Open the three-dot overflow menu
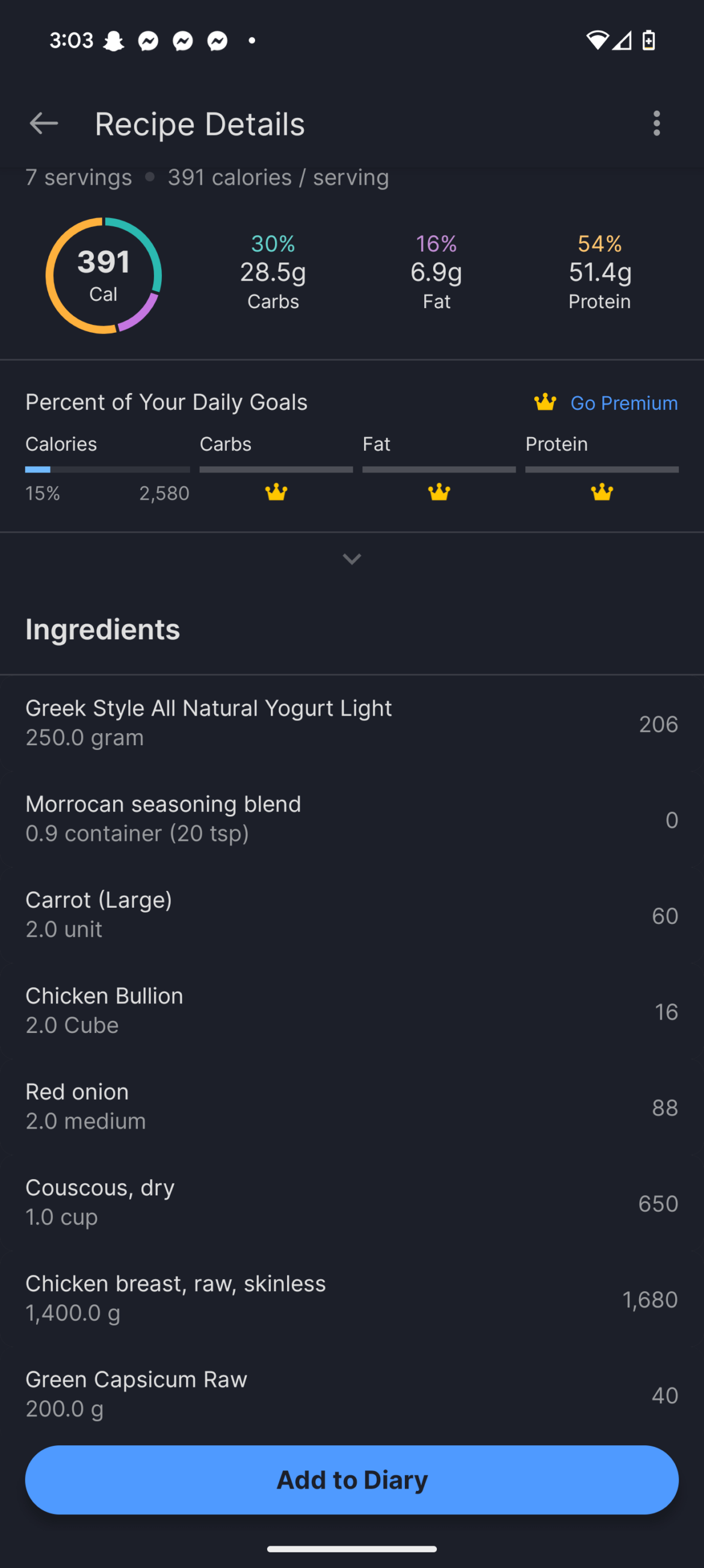The height and width of the screenshot is (1568, 704). (657, 123)
